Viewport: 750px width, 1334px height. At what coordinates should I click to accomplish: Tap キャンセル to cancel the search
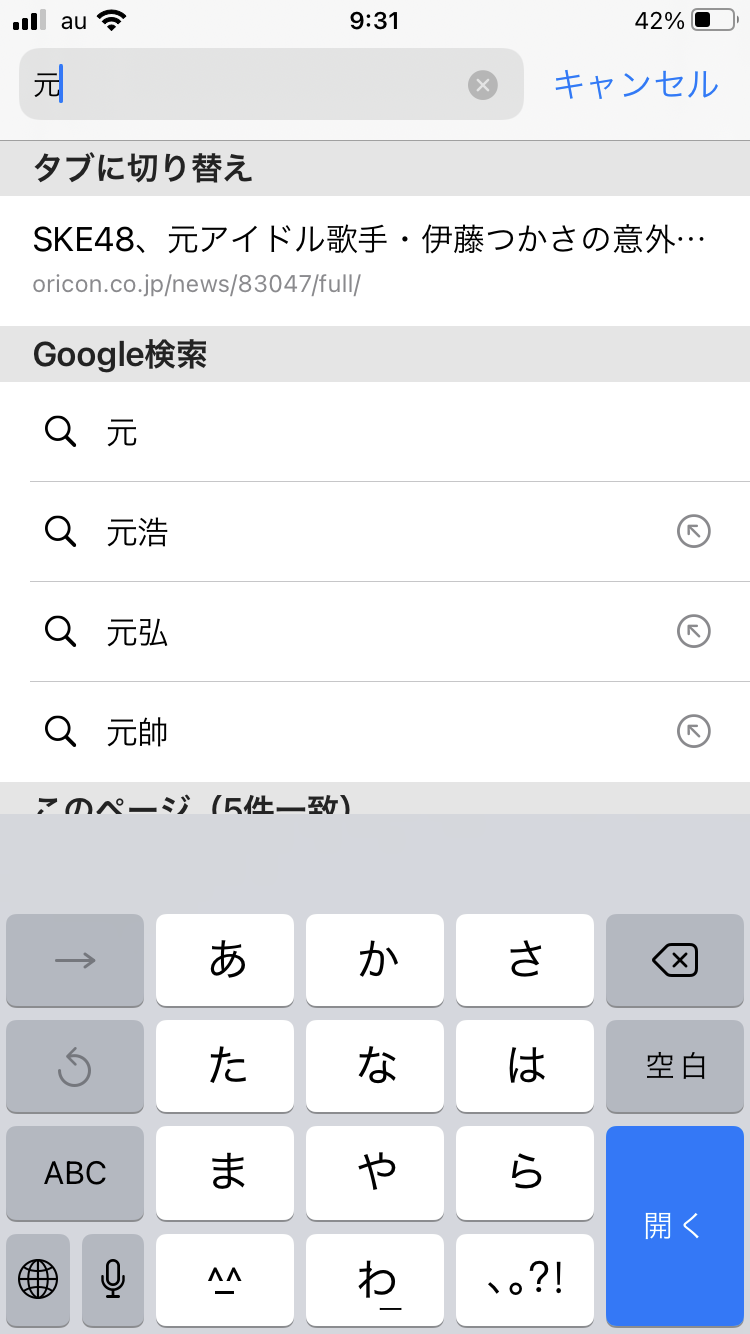[636, 84]
